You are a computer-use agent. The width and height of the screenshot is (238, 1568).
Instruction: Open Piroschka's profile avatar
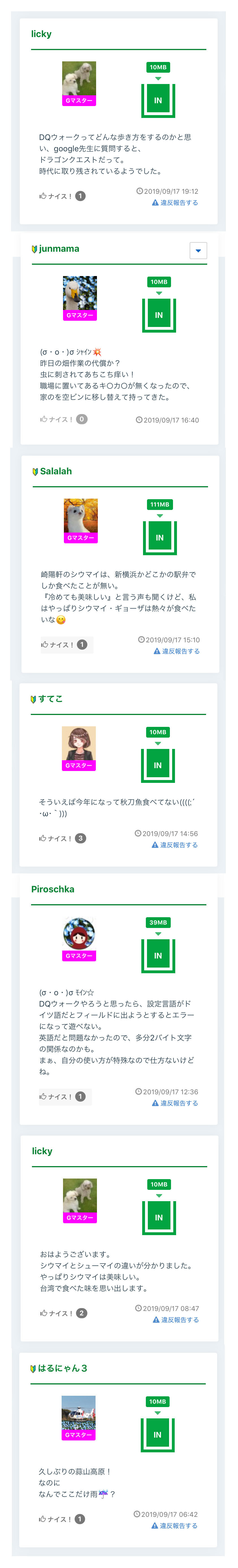pos(79,934)
